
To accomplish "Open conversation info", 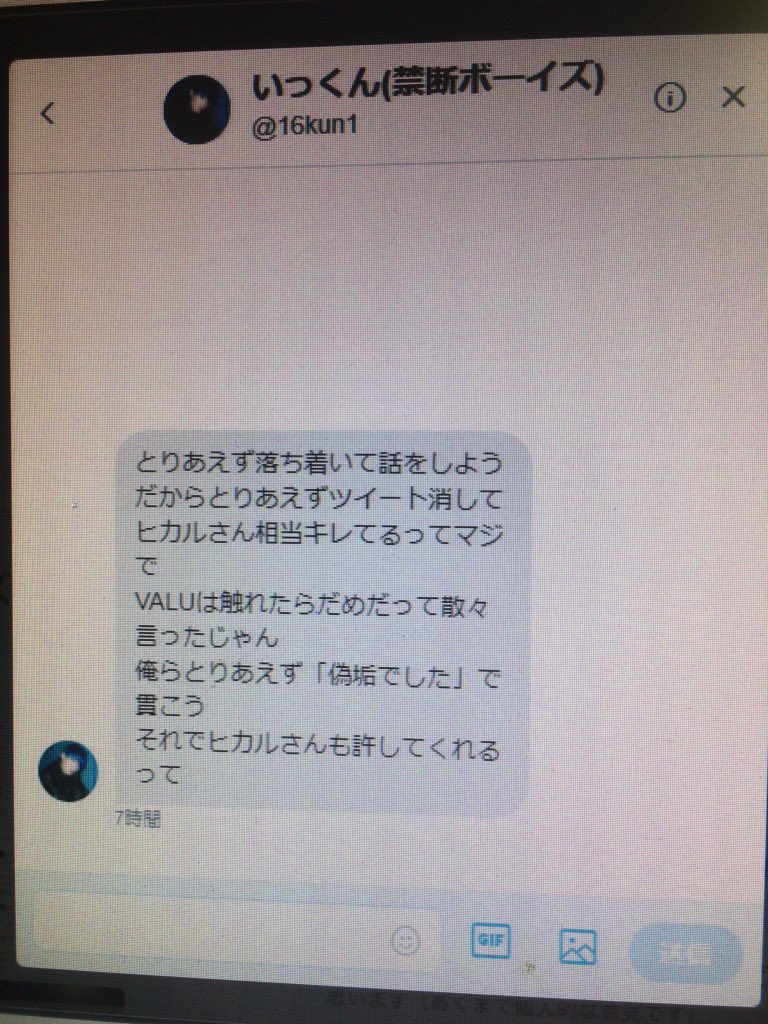I will [x=670, y=98].
